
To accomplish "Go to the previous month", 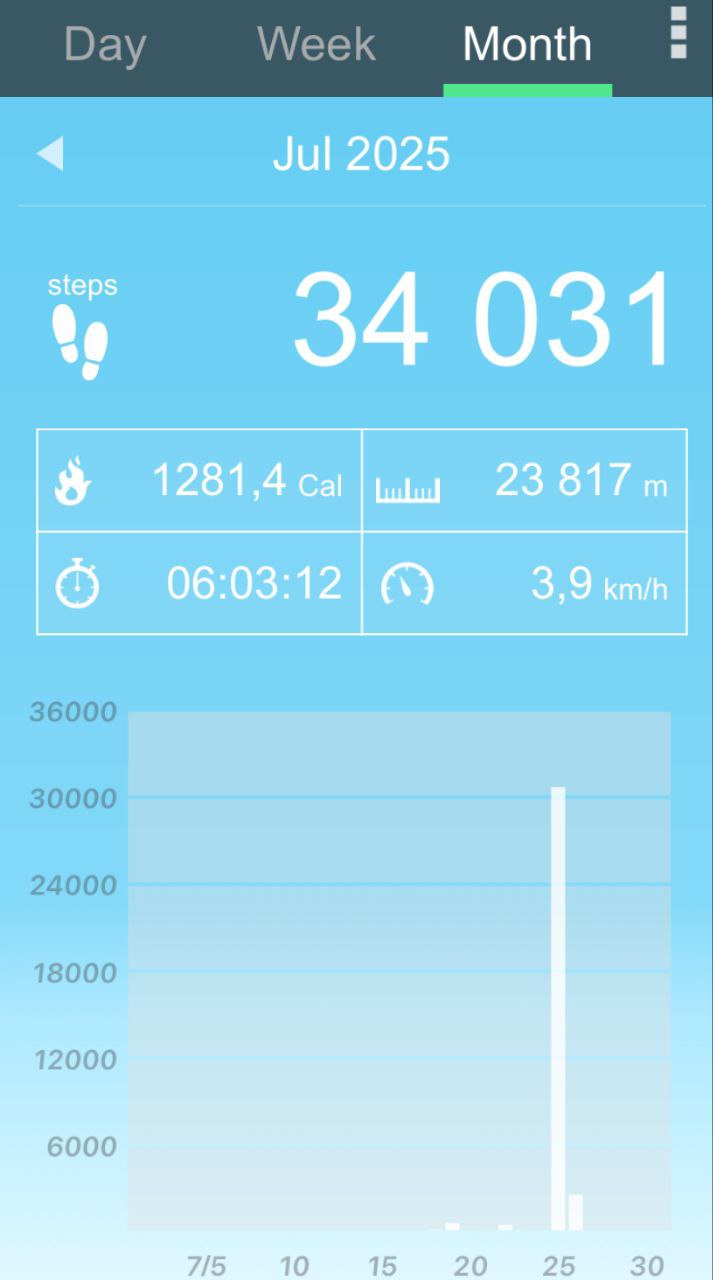I will click(x=50, y=154).
